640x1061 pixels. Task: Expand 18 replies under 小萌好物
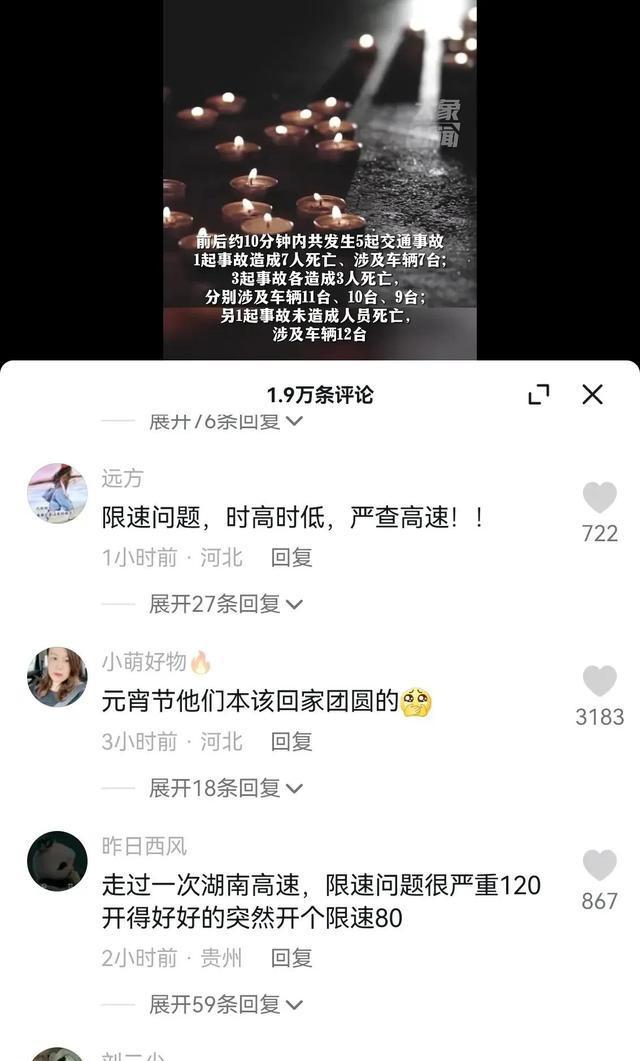225,788
